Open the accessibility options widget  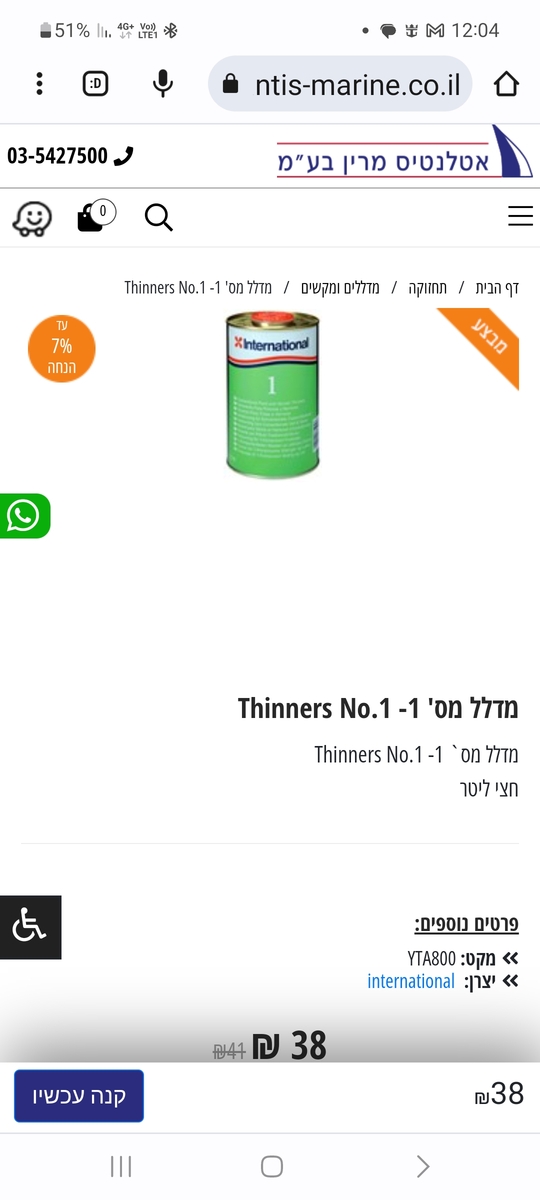pos(30,927)
